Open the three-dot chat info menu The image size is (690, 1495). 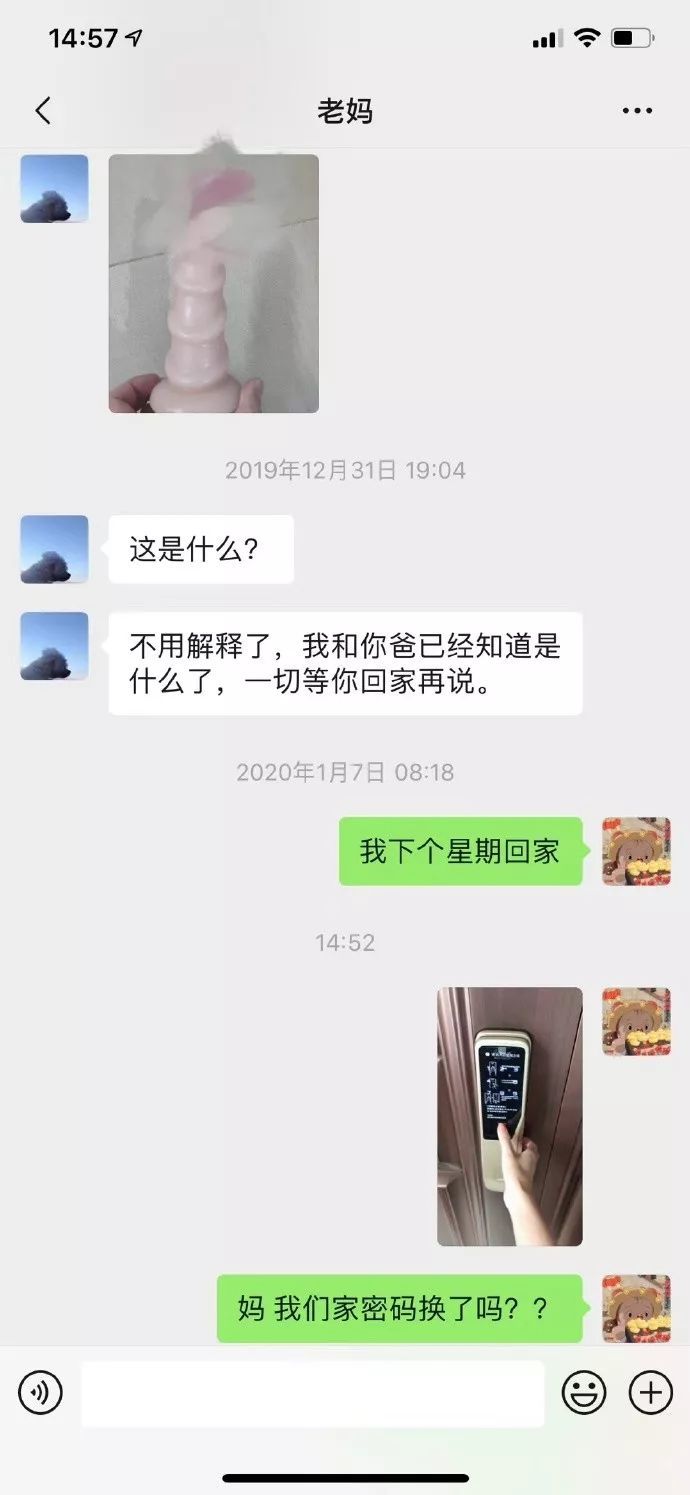click(637, 111)
